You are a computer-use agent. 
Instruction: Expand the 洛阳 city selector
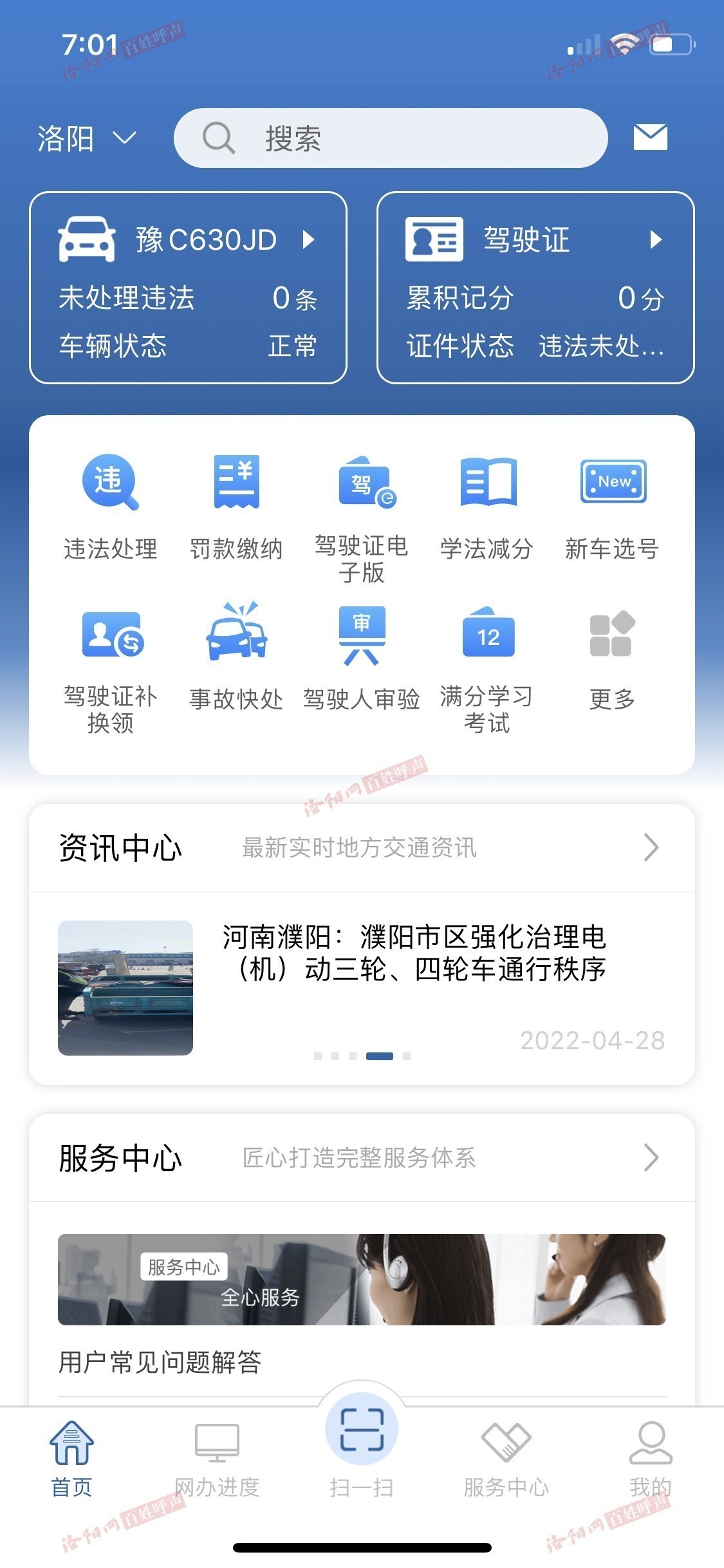[x=87, y=138]
